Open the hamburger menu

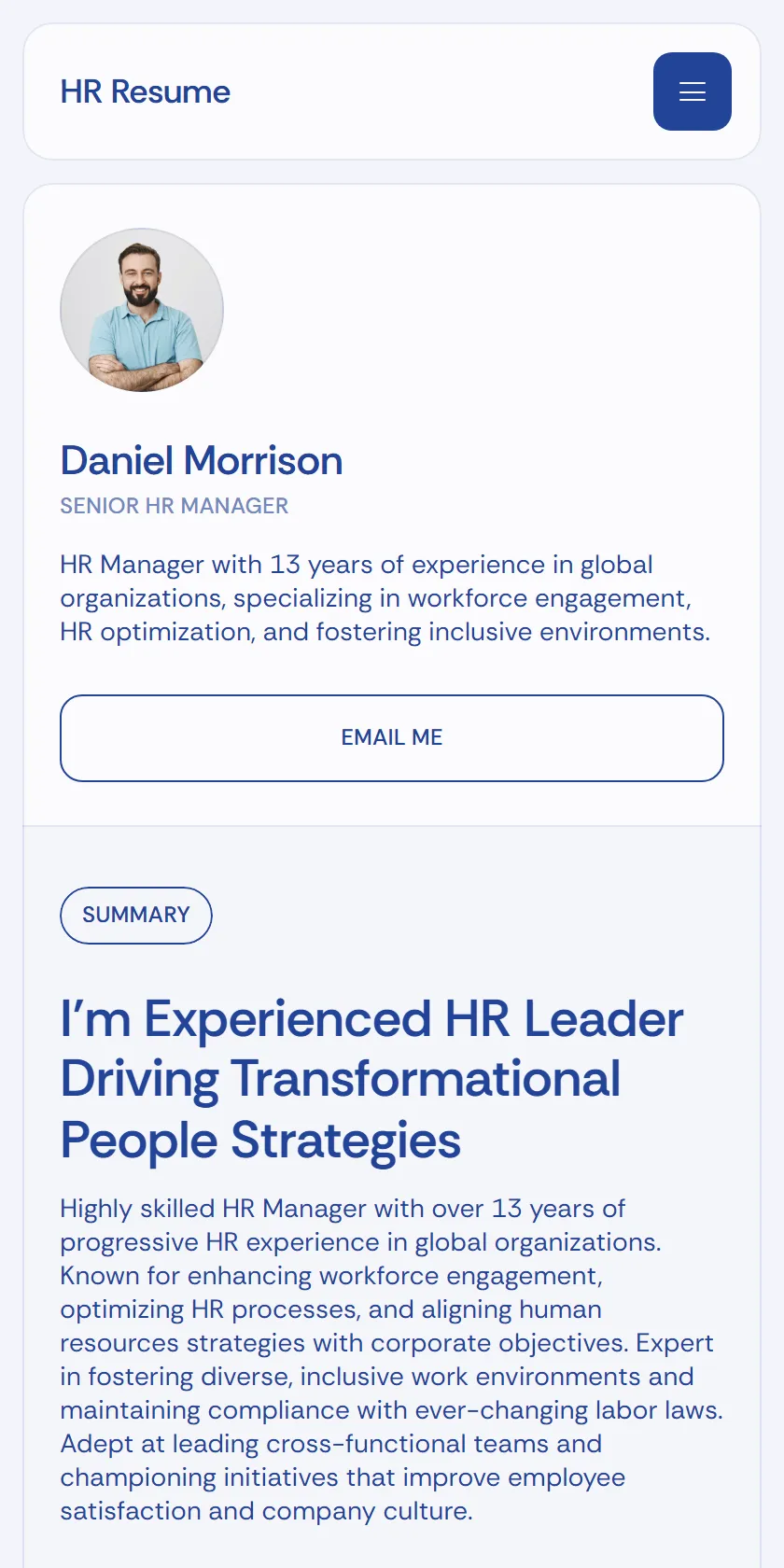pyautogui.click(x=692, y=91)
